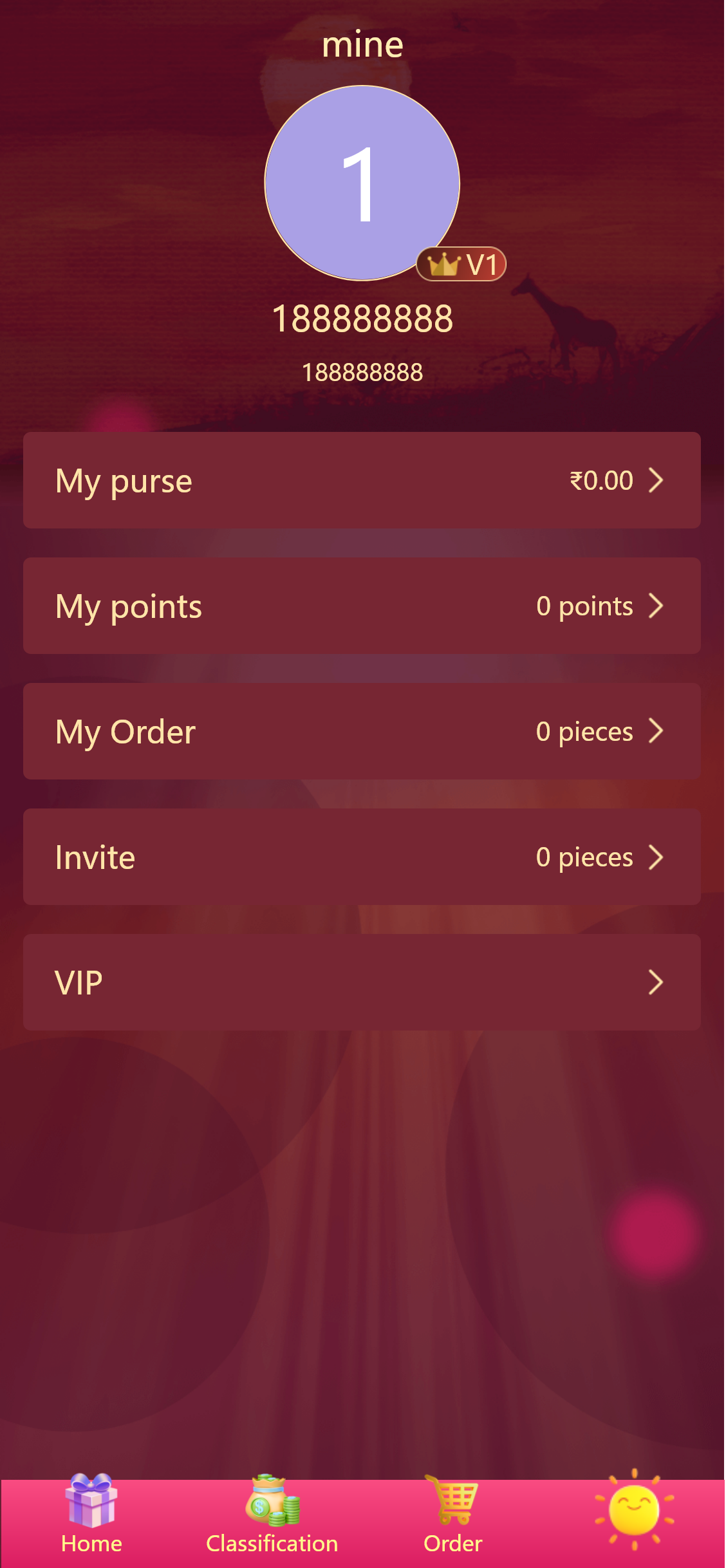Open the VIP membership row
726x1568 pixels.
point(362,982)
